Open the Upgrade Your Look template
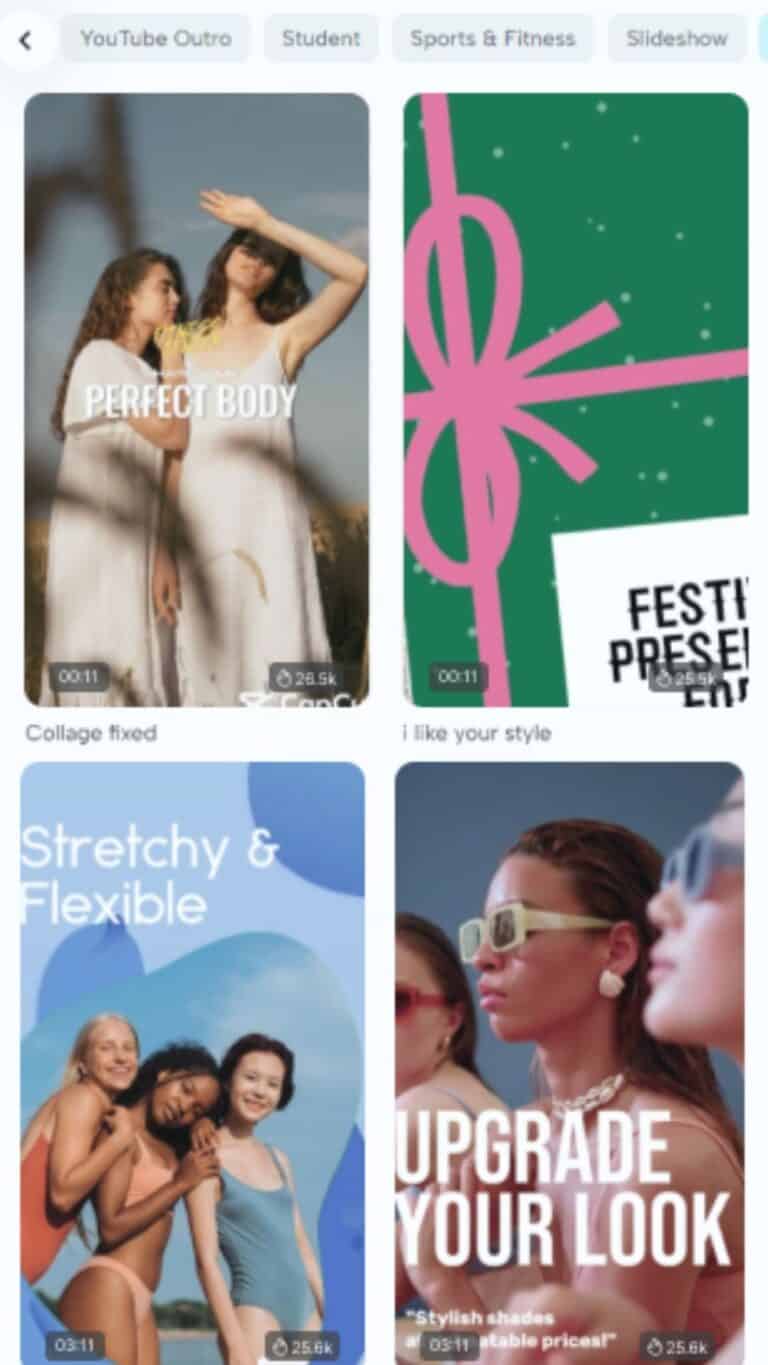768x1365 pixels. point(569,1060)
